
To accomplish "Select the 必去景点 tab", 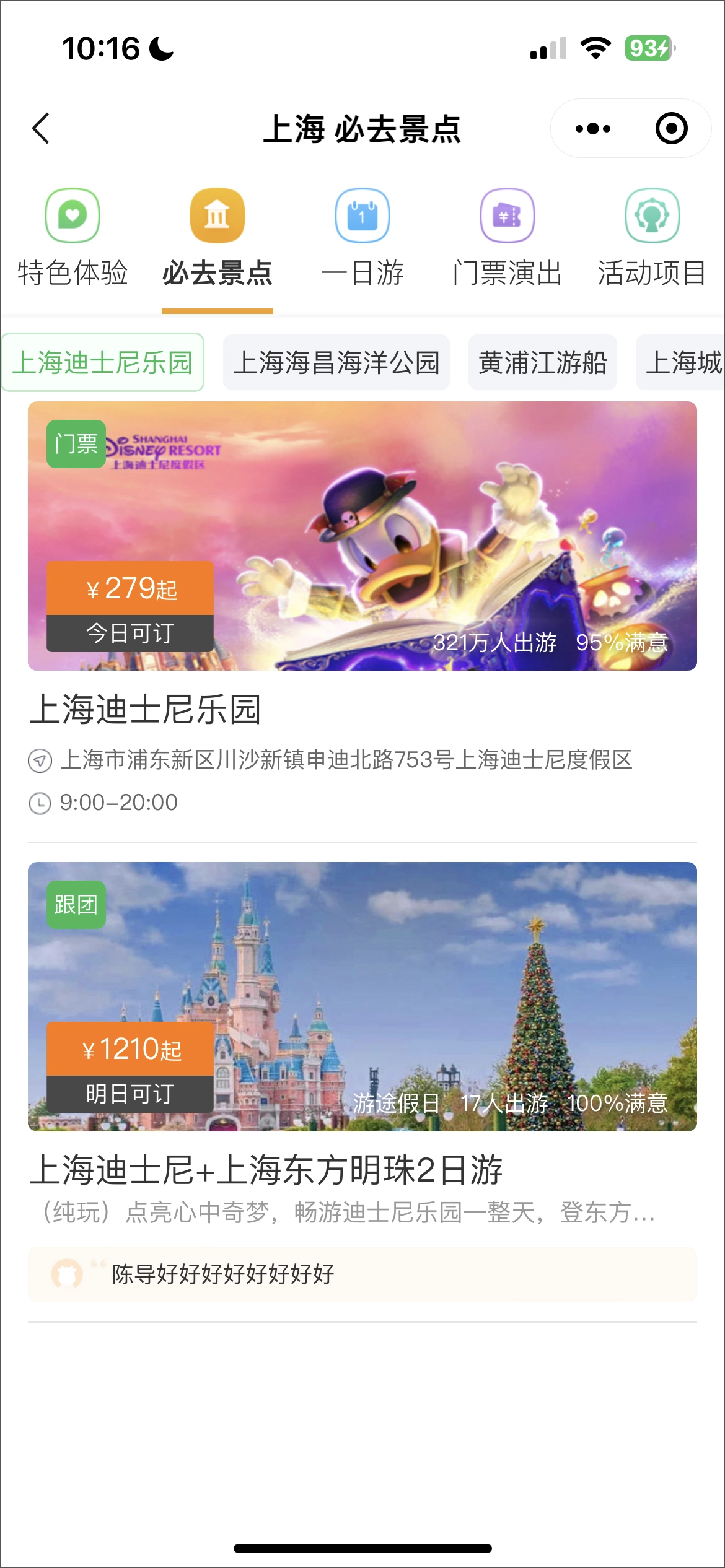I will tap(217, 238).
